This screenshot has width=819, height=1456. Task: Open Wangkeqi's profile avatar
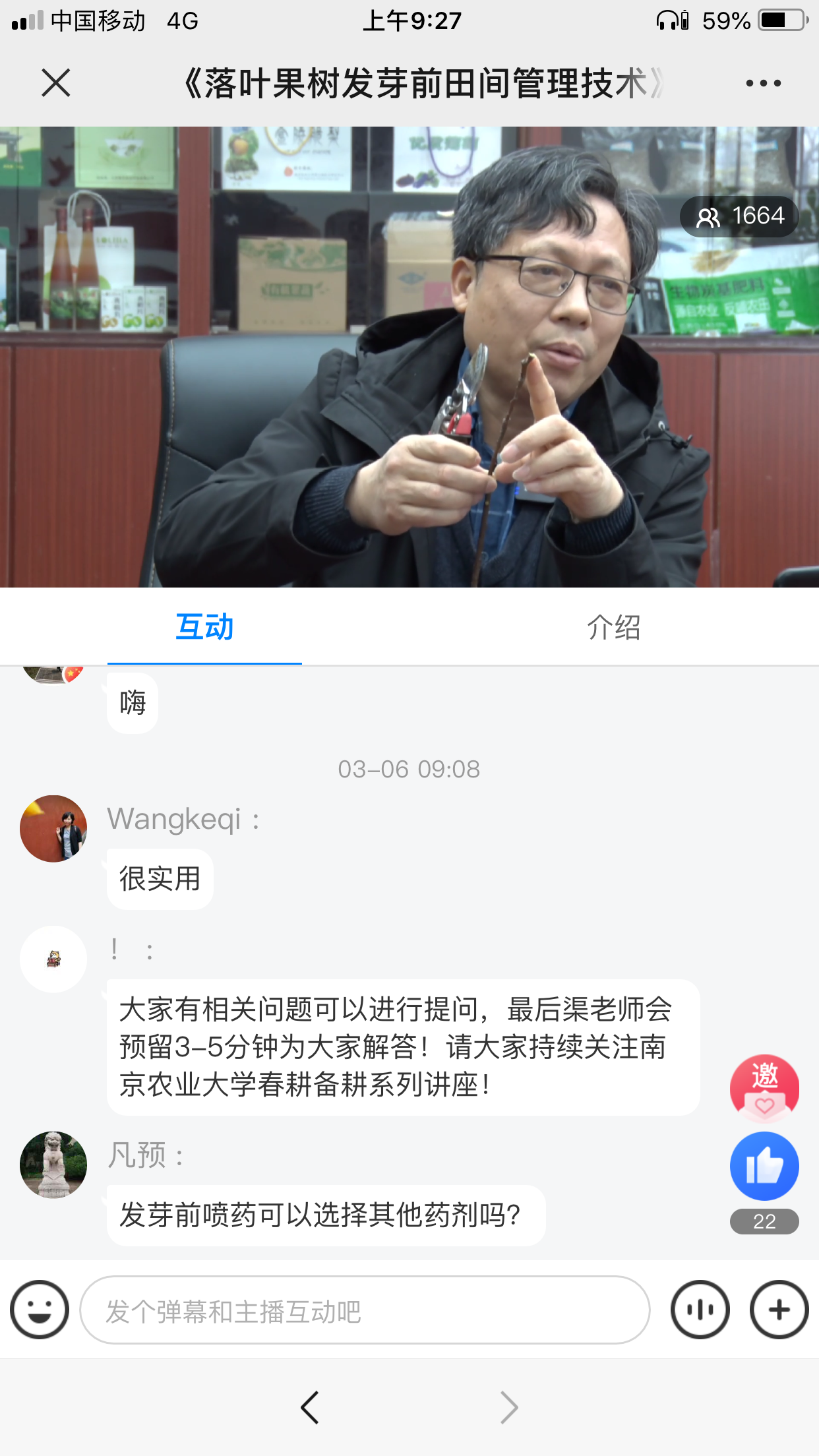pyautogui.click(x=53, y=828)
